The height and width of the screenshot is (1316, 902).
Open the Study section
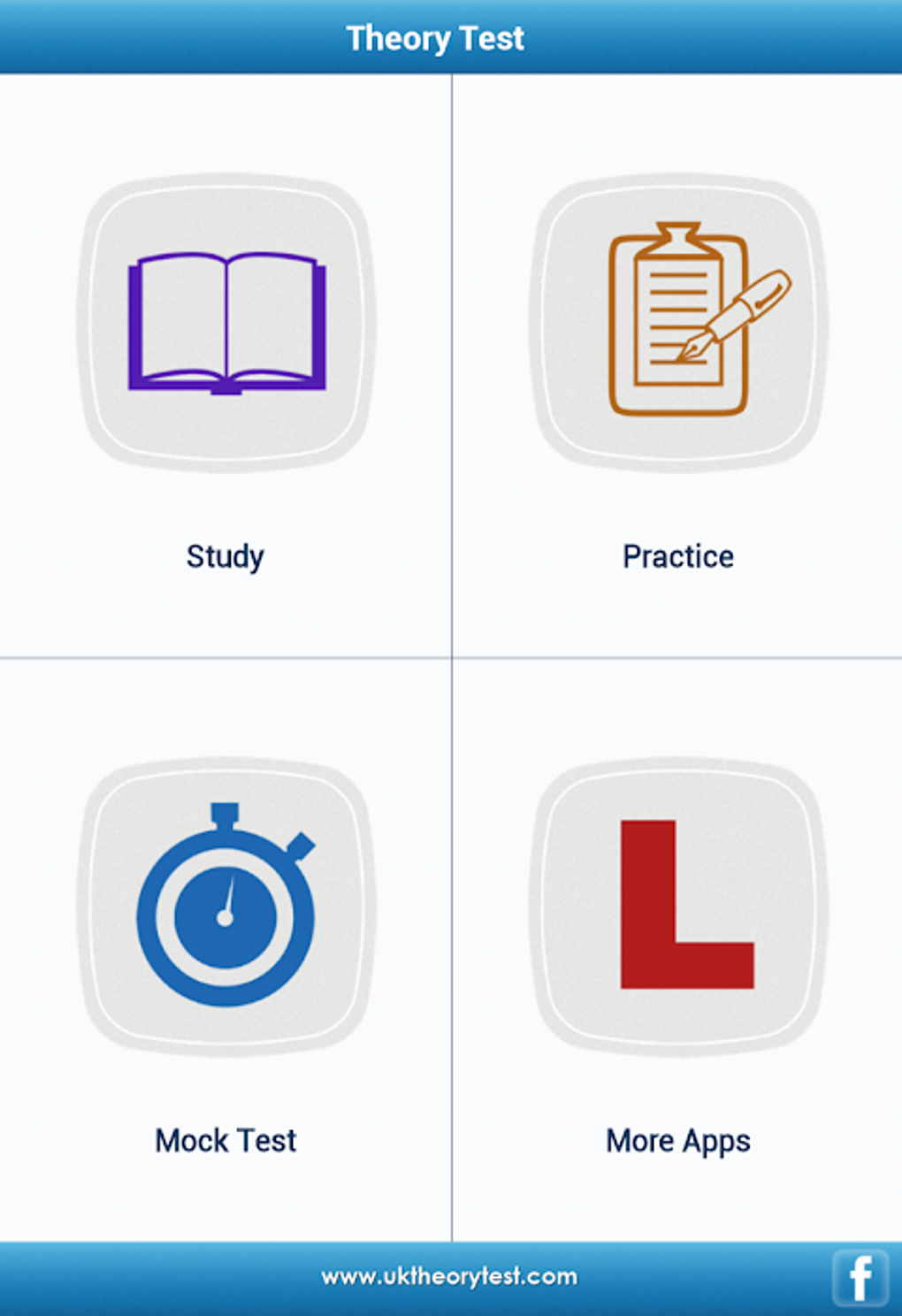pyautogui.click(x=226, y=324)
